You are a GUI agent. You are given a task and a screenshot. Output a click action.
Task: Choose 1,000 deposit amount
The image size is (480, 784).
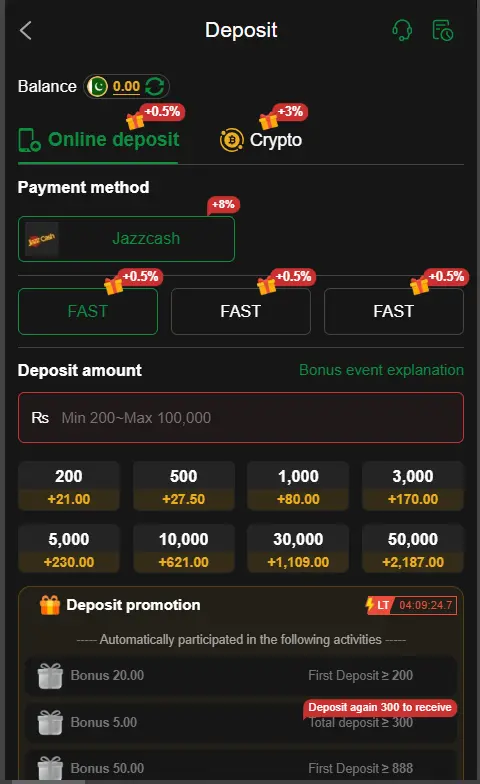click(x=298, y=486)
